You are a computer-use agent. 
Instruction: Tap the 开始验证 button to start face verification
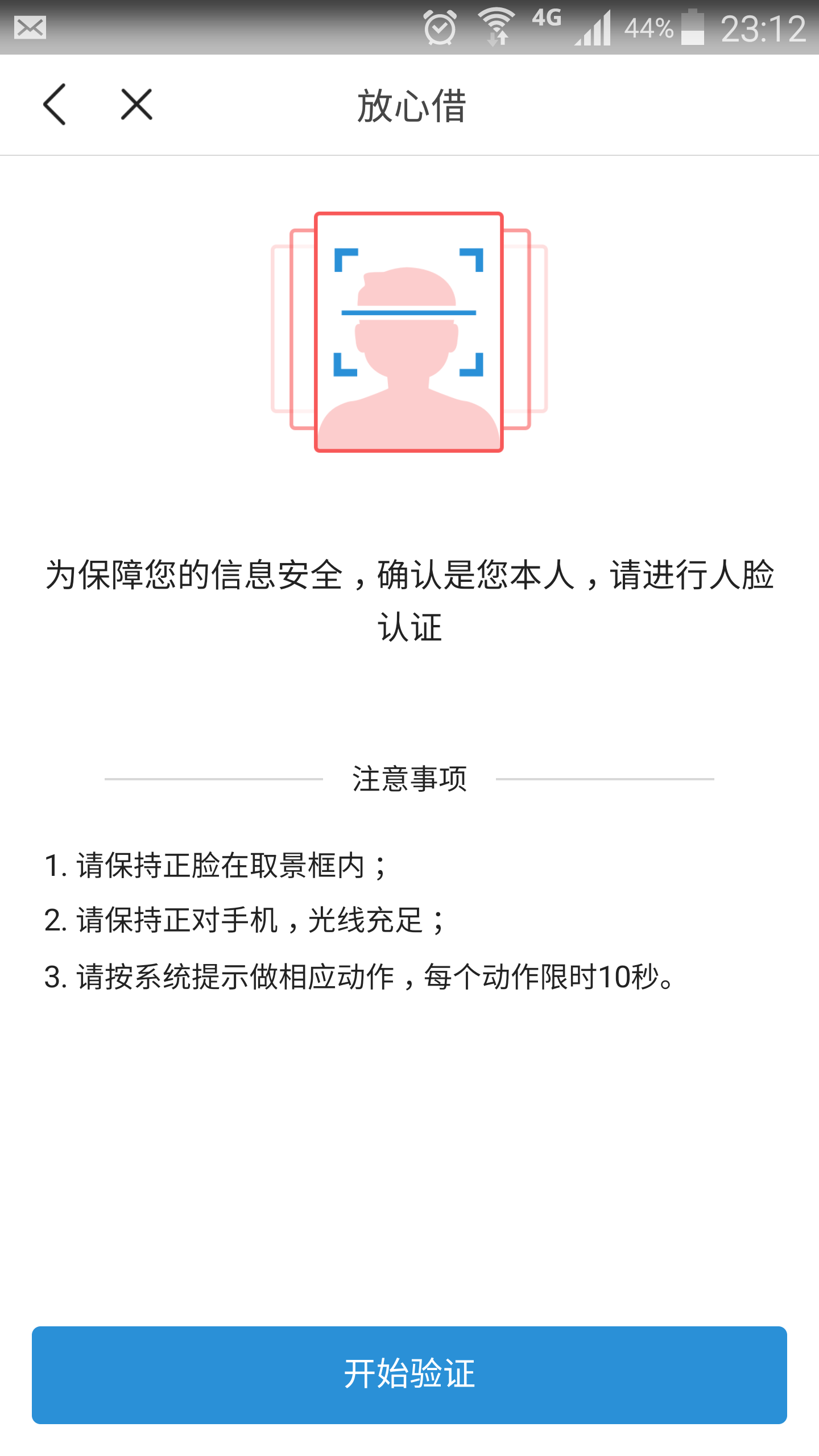(x=409, y=1375)
